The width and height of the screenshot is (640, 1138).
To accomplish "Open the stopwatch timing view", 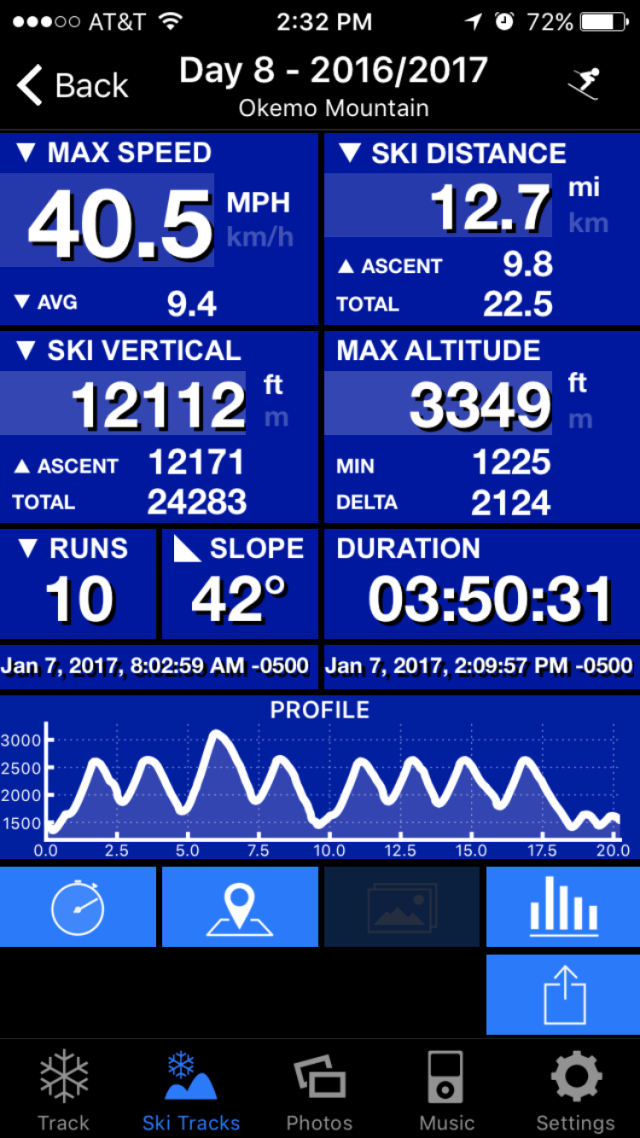I will pyautogui.click(x=78, y=907).
